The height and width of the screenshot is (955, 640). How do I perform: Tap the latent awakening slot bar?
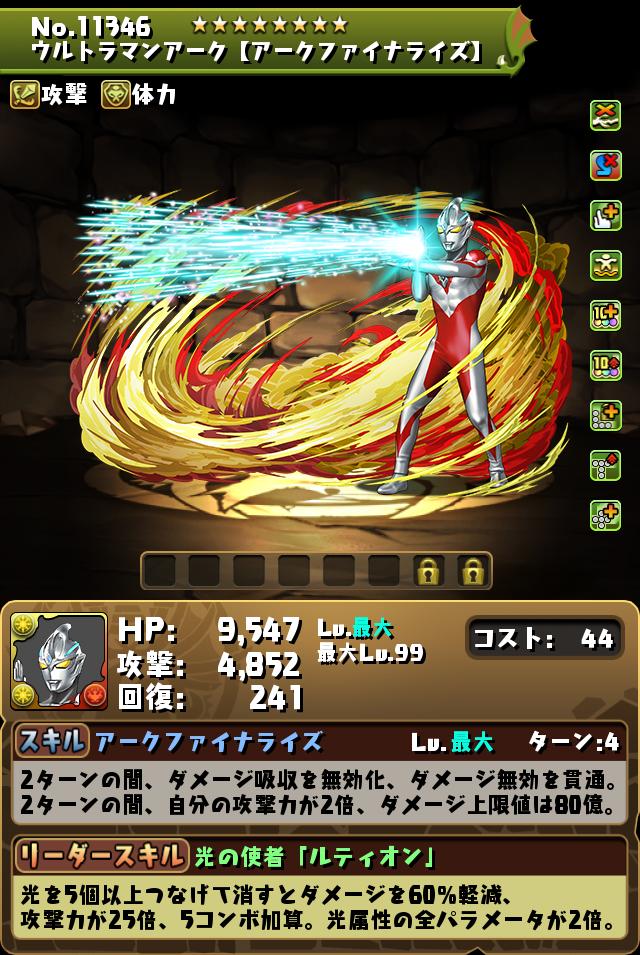click(316, 571)
